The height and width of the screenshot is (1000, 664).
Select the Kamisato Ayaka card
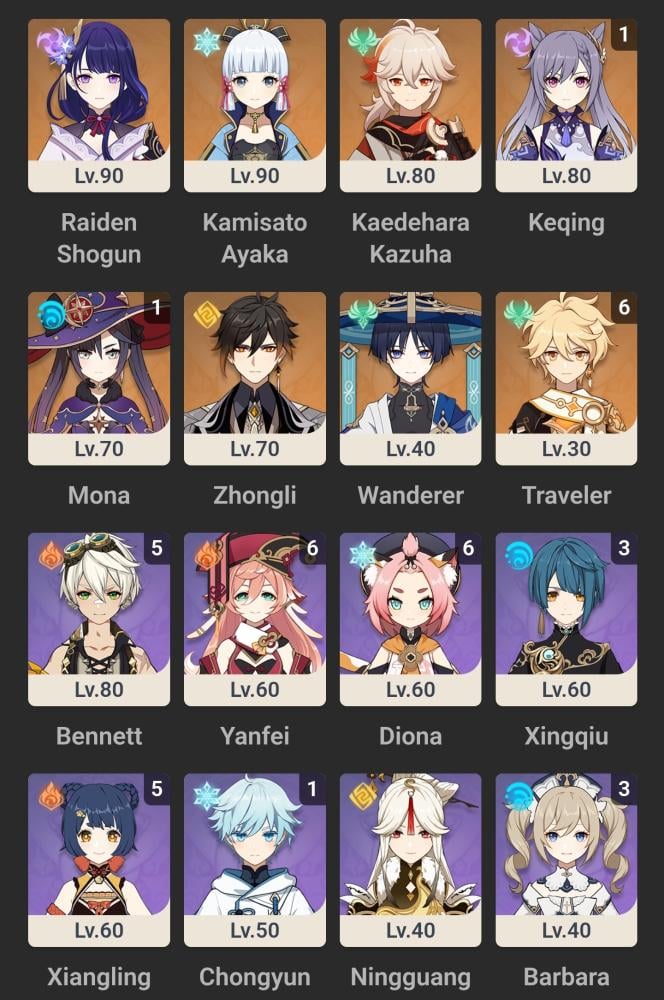[x=255, y=105]
